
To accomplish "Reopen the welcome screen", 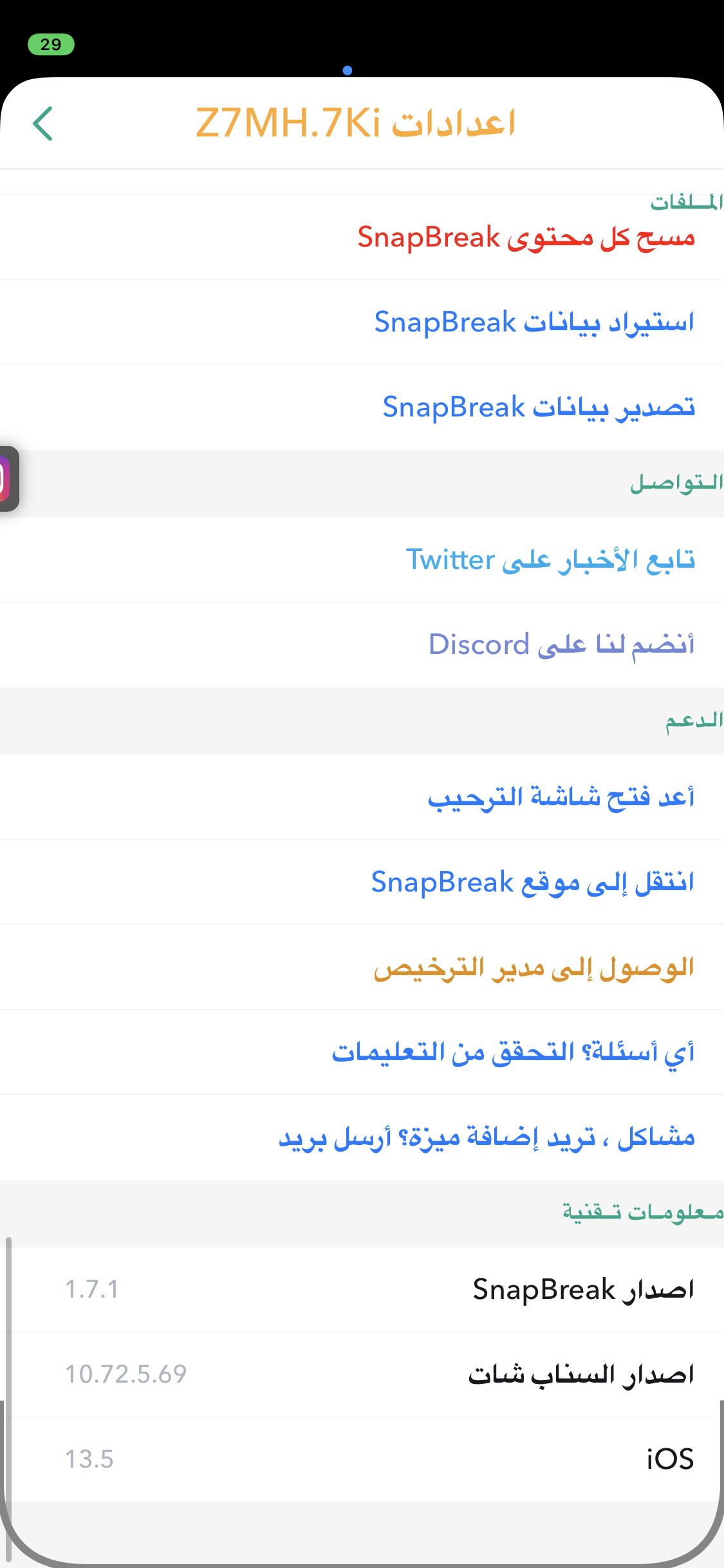I will click(362, 798).
